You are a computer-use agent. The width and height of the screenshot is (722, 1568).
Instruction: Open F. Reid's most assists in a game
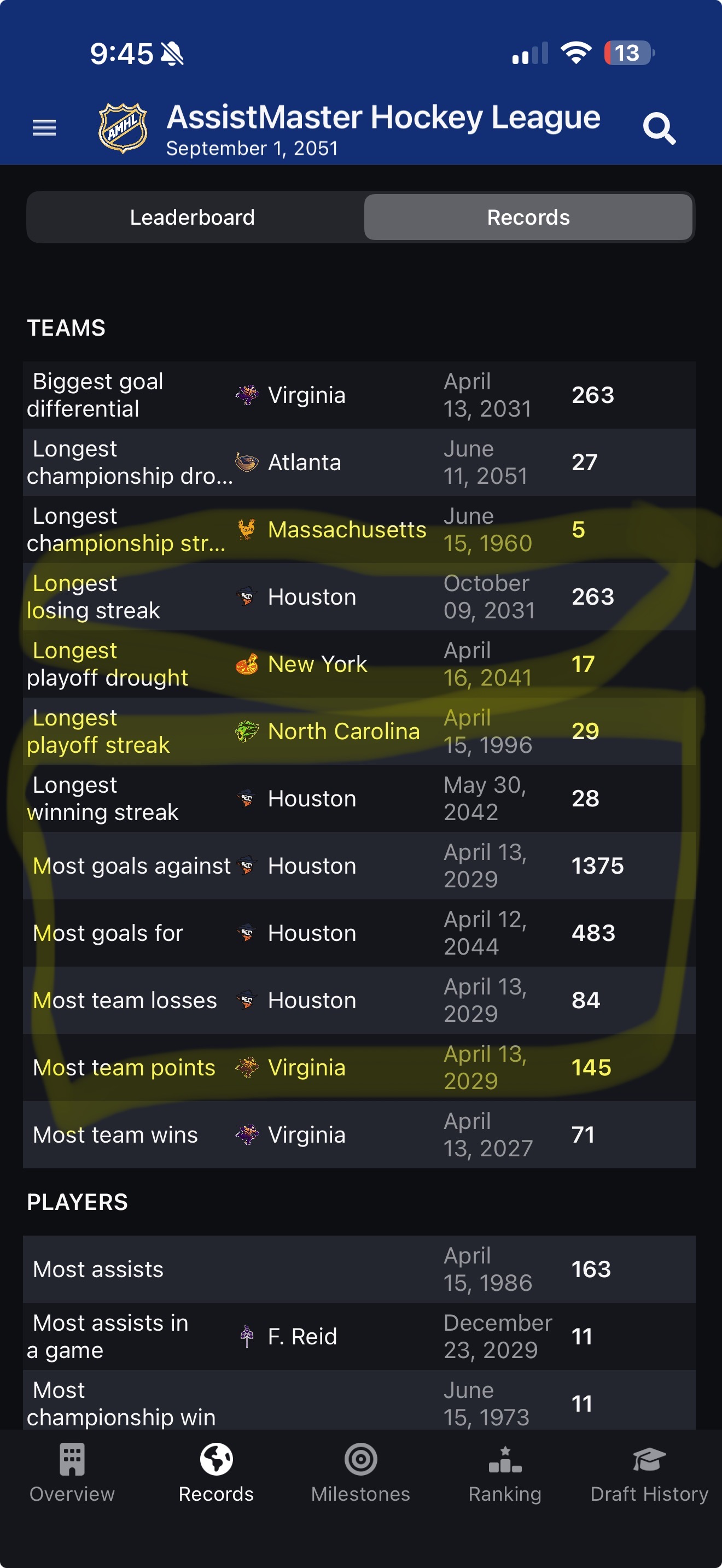[x=359, y=1336]
